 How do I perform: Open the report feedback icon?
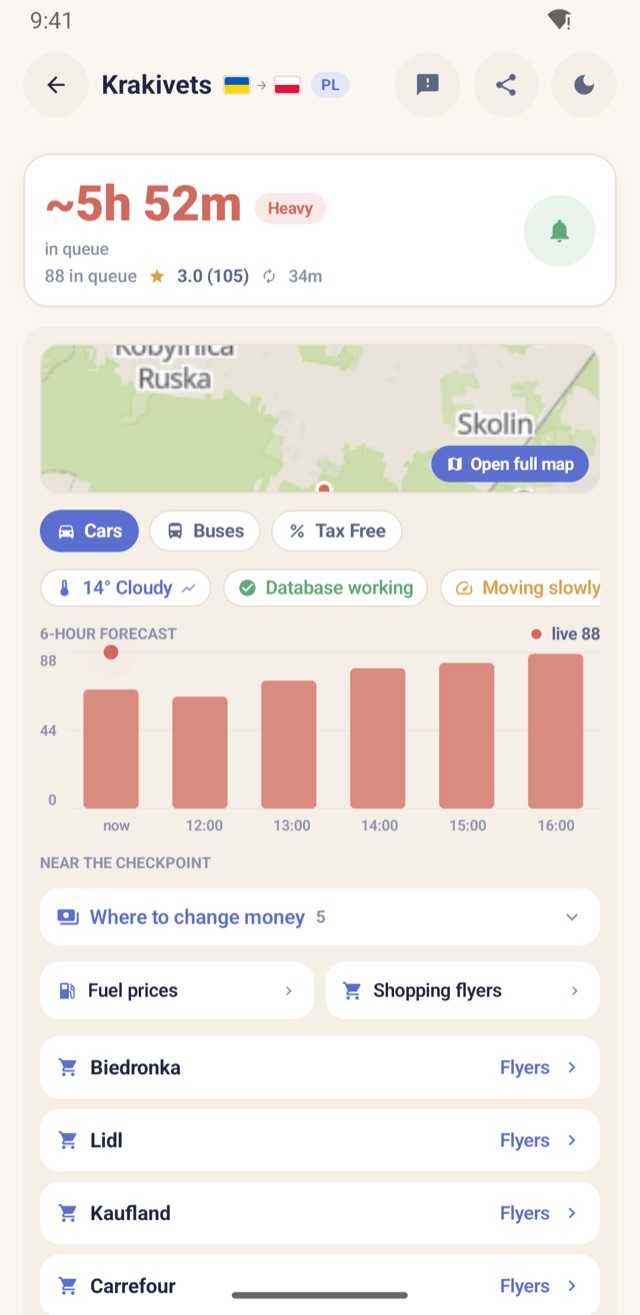[428, 85]
